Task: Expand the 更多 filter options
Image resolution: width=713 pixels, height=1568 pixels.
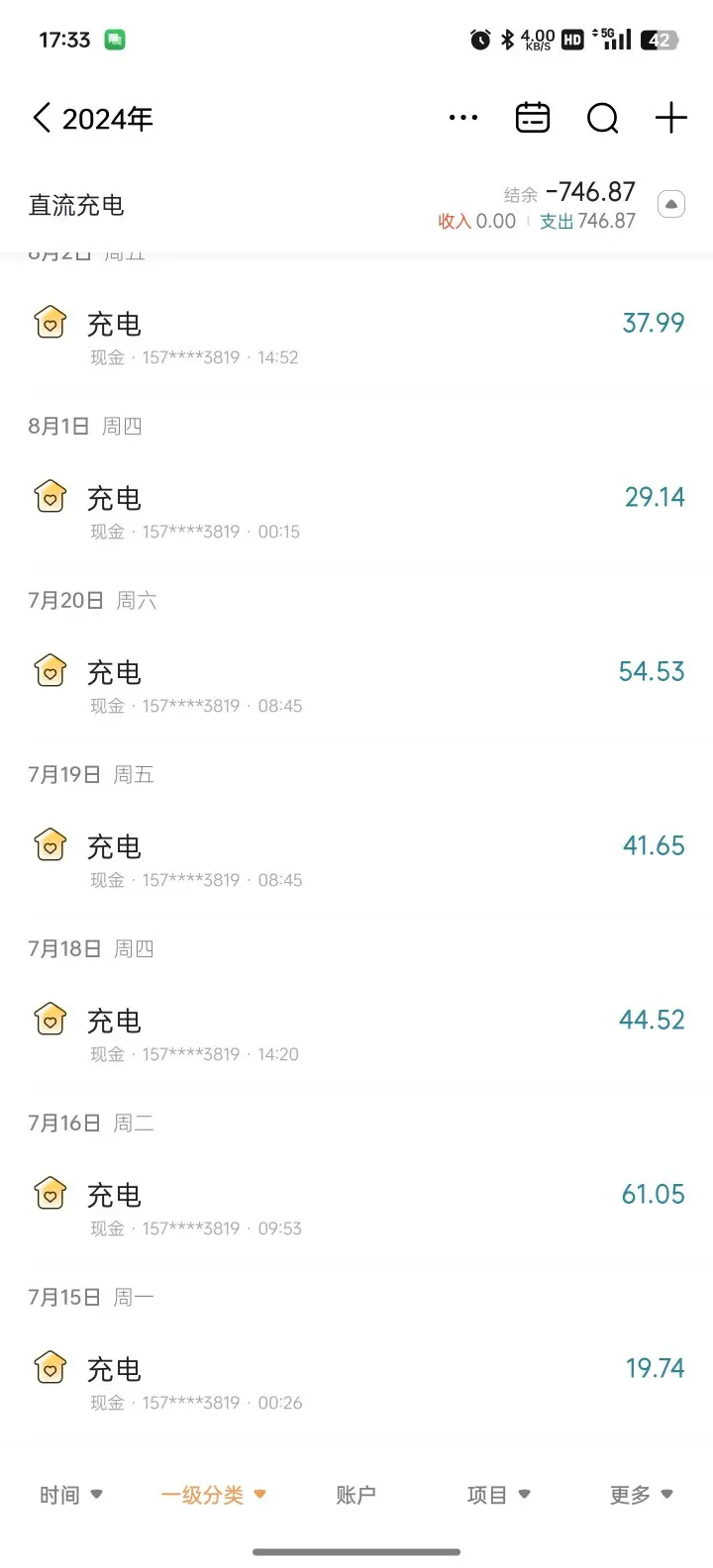Action: click(x=642, y=1495)
